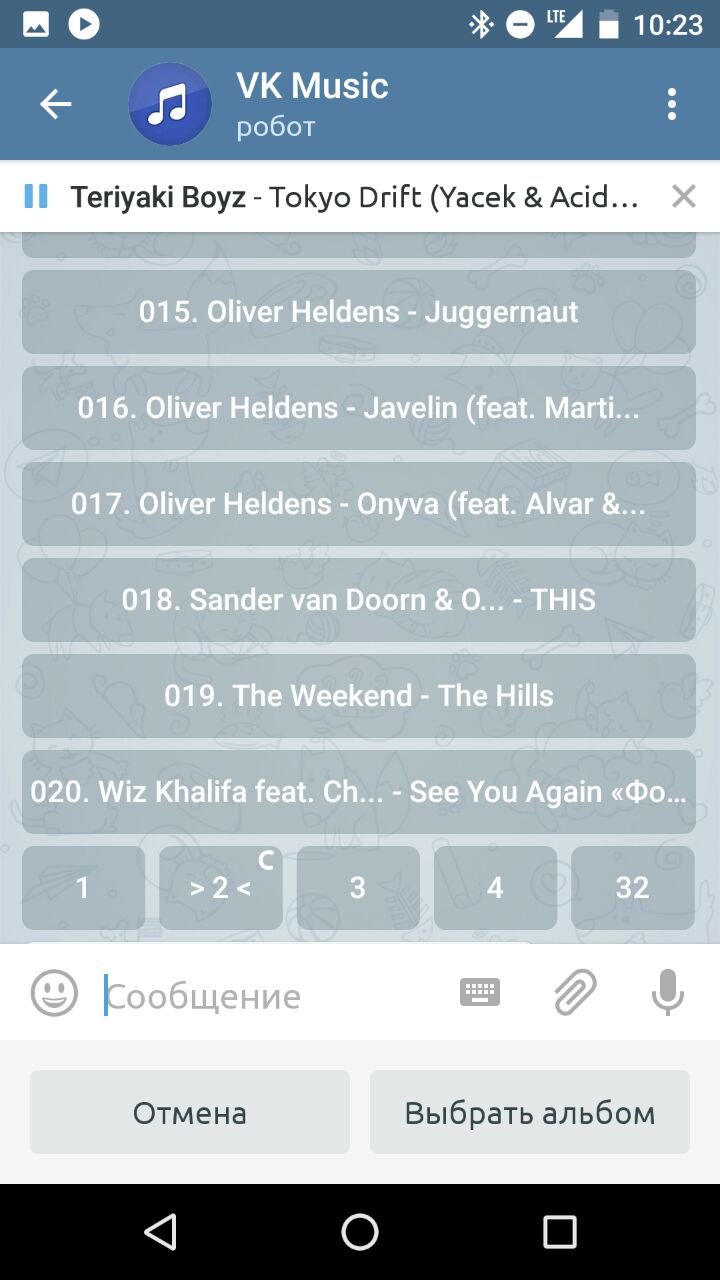This screenshot has height=1280, width=720.
Task: Close the audio player bar
Action: (683, 197)
